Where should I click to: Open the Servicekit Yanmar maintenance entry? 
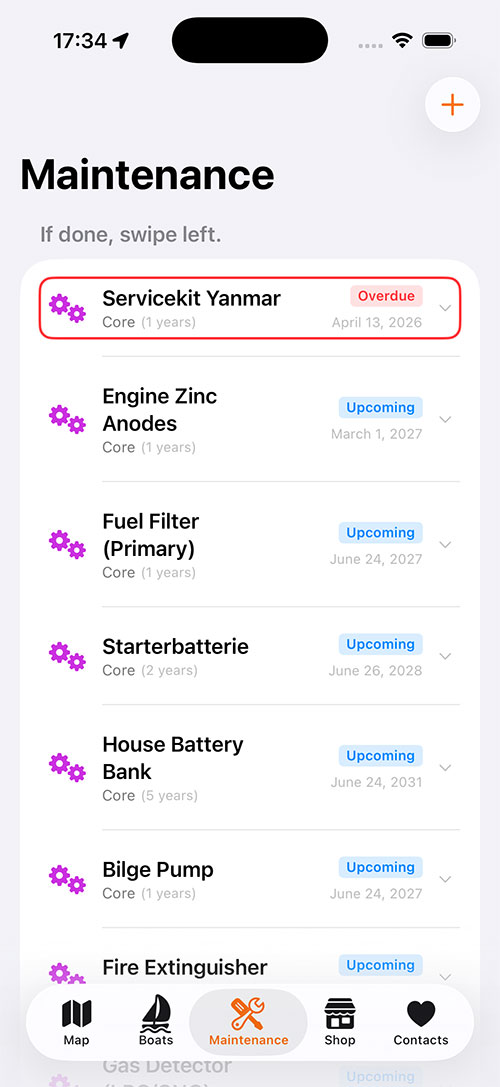tap(250, 308)
